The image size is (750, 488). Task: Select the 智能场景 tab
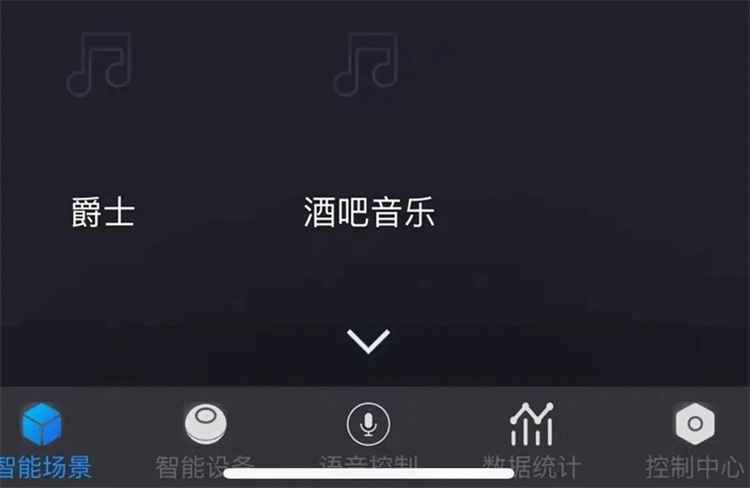pos(43,440)
